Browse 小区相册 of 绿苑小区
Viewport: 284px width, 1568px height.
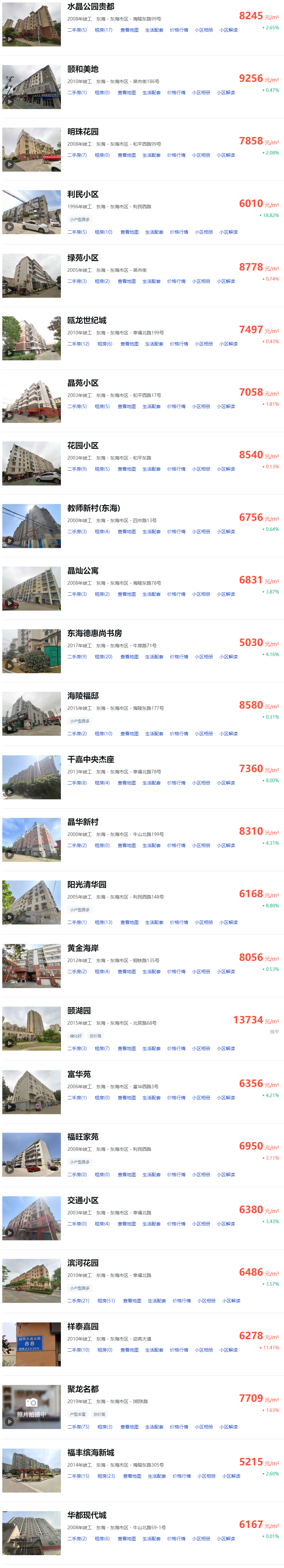(x=201, y=281)
